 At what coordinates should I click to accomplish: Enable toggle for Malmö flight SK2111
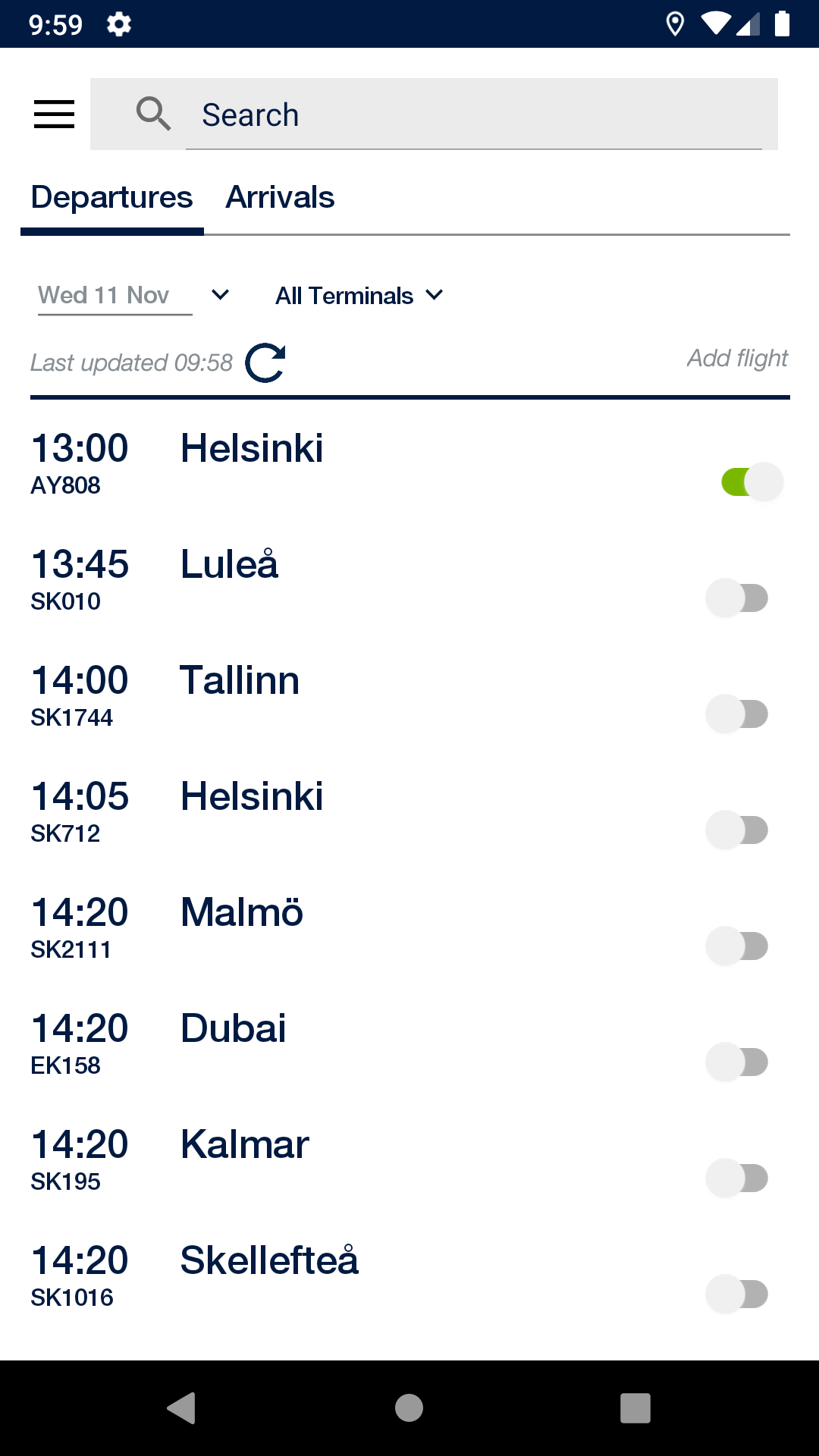pyautogui.click(x=736, y=946)
